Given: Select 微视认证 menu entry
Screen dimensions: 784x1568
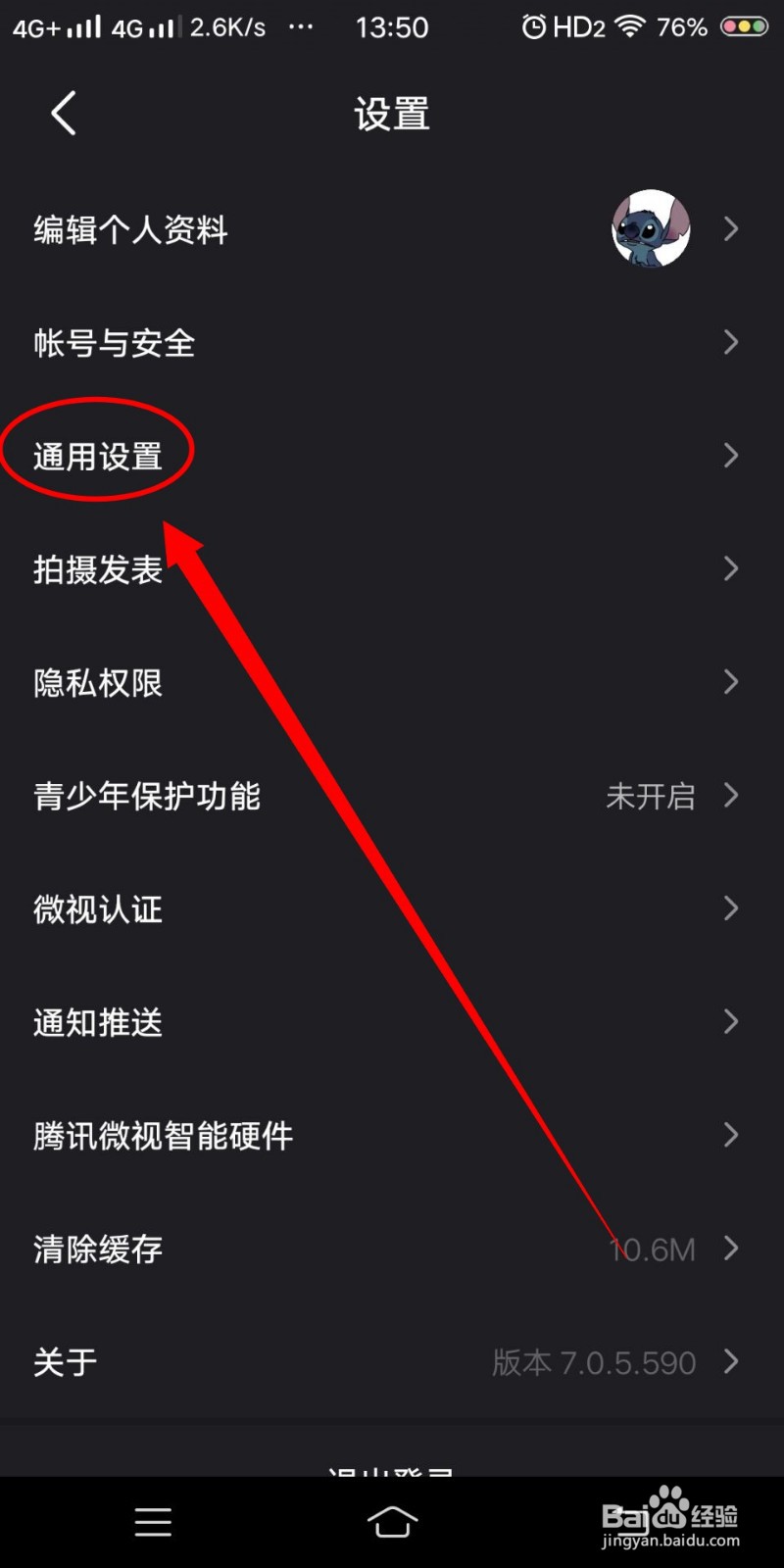Looking at the screenshot, I should click(x=97, y=909).
